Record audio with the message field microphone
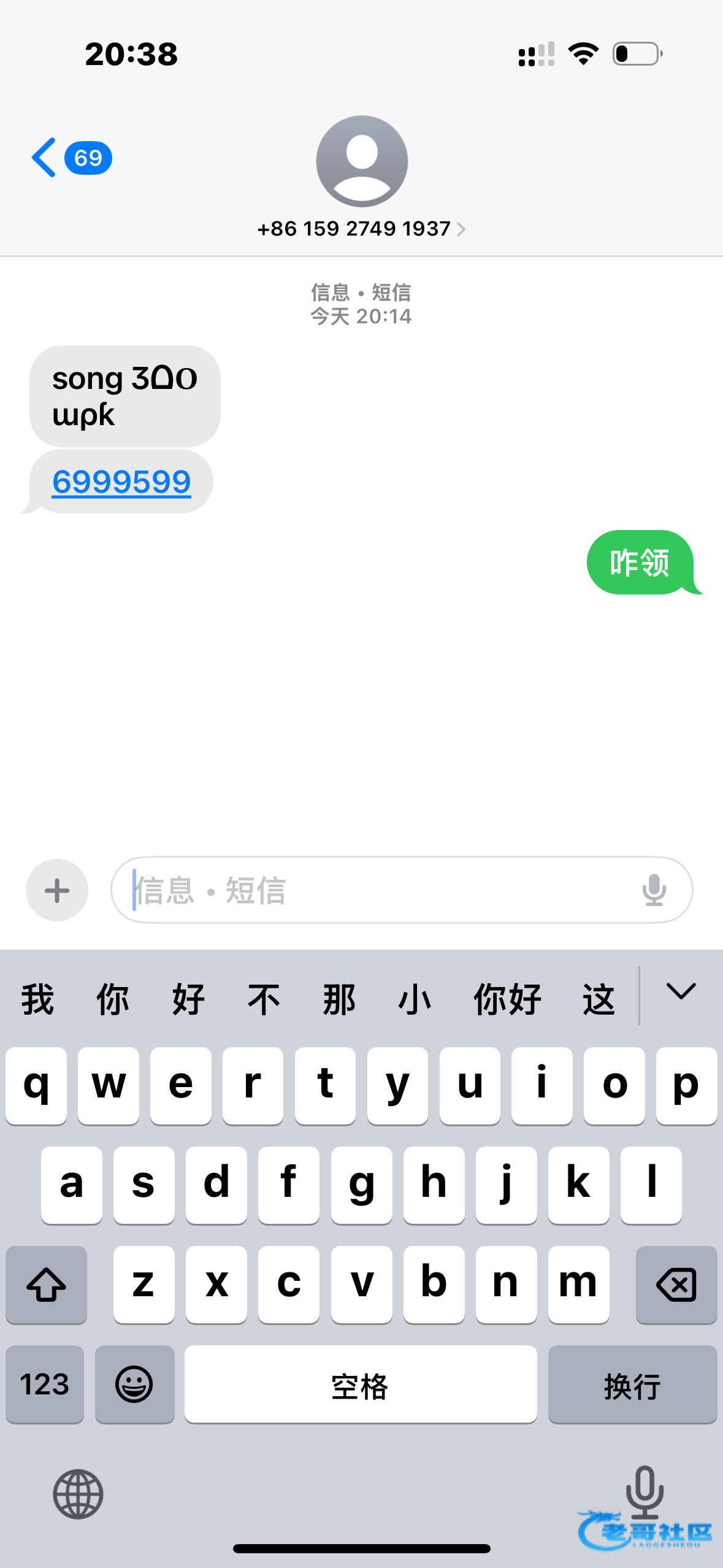The image size is (723, 1568). (654, 890)
